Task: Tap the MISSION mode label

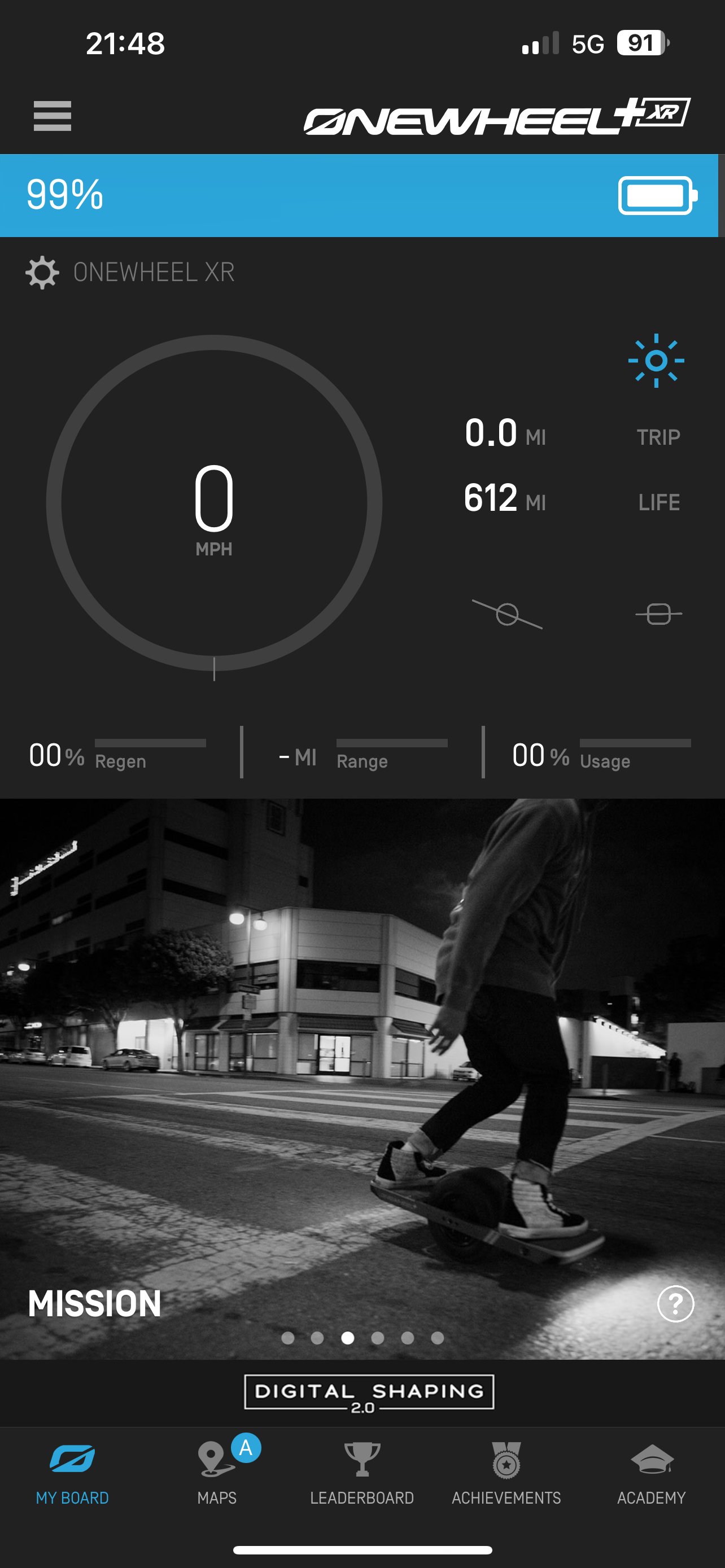Action: coord(95,1304)
